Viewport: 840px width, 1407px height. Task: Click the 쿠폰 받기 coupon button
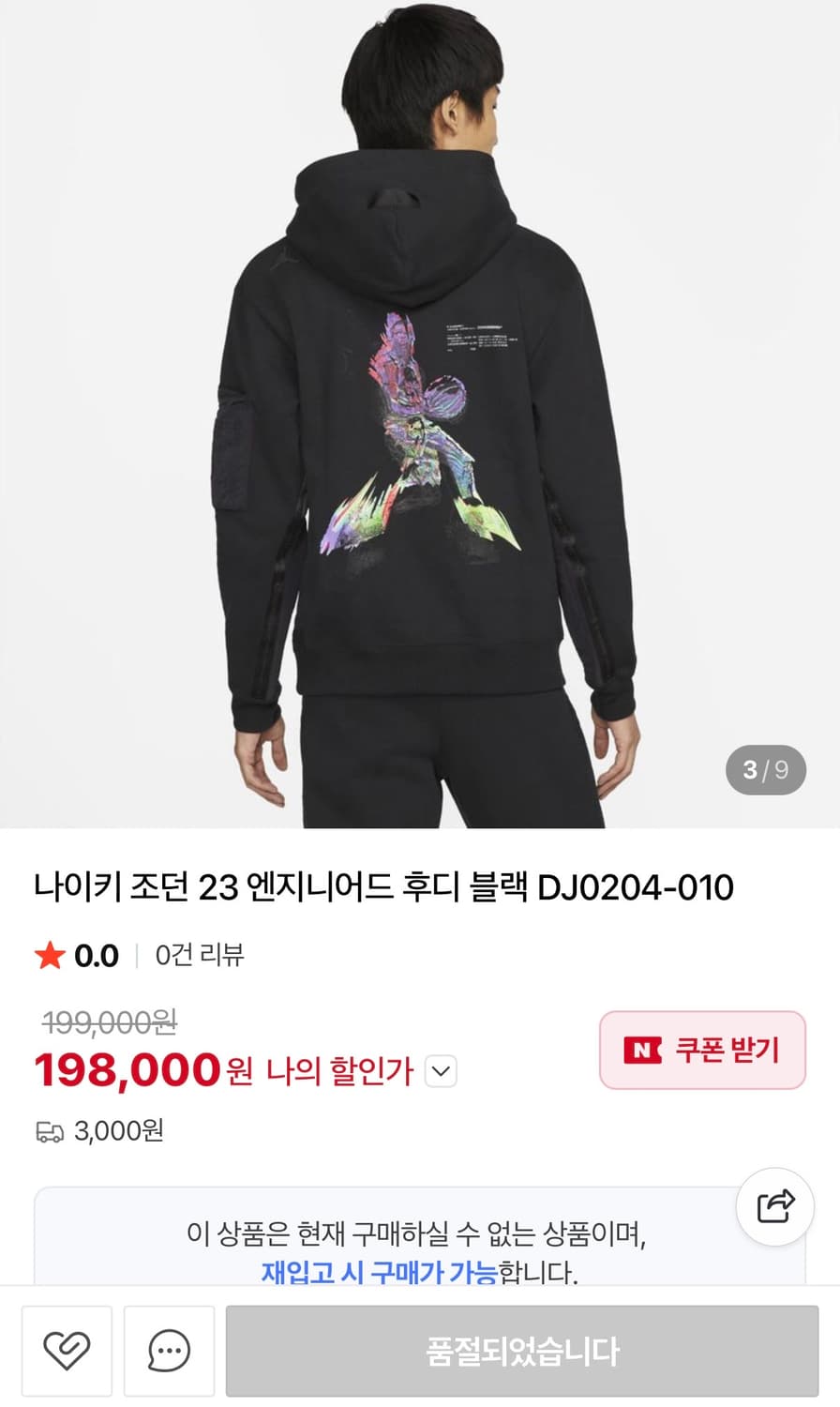702,1051
